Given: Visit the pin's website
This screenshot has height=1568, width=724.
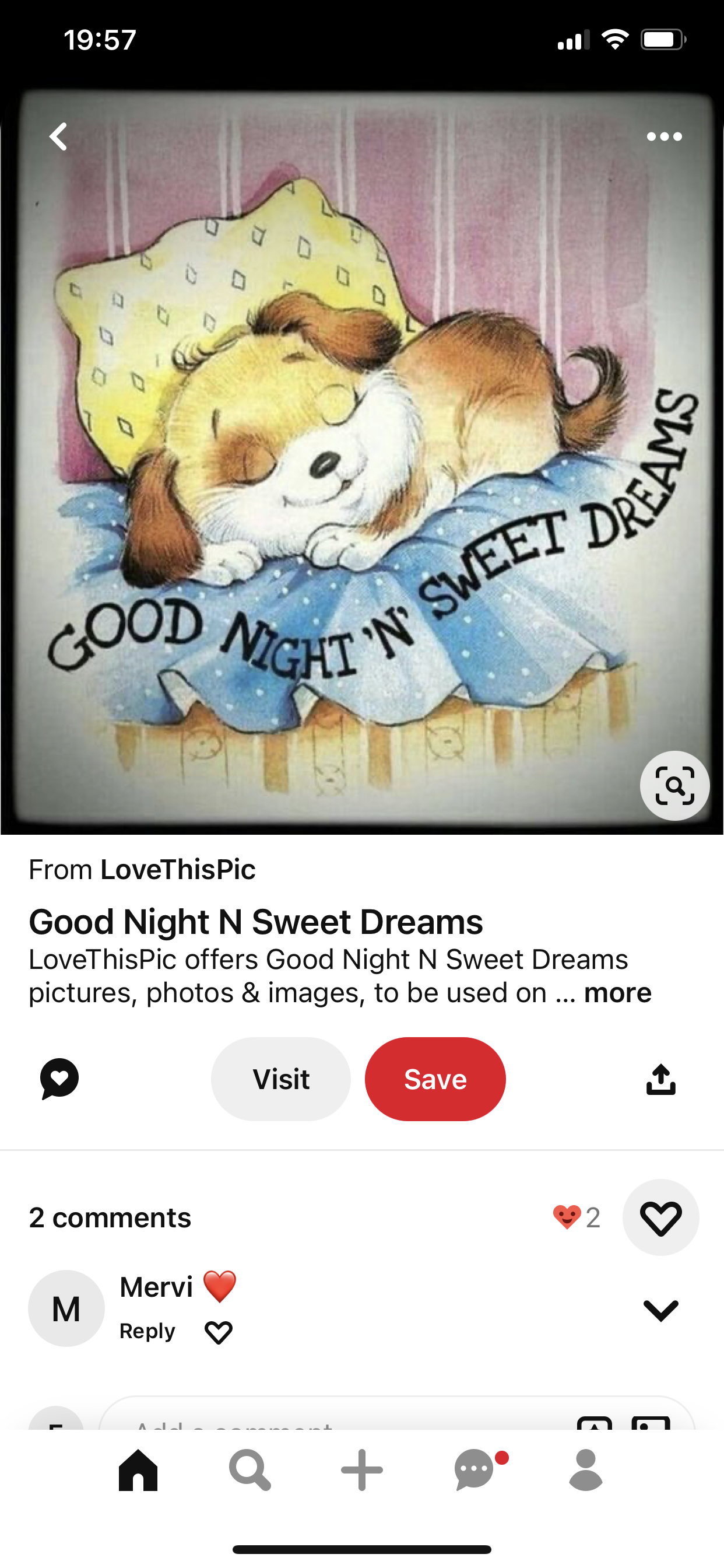Looking at the screenshot, I should coord(280,1079).
